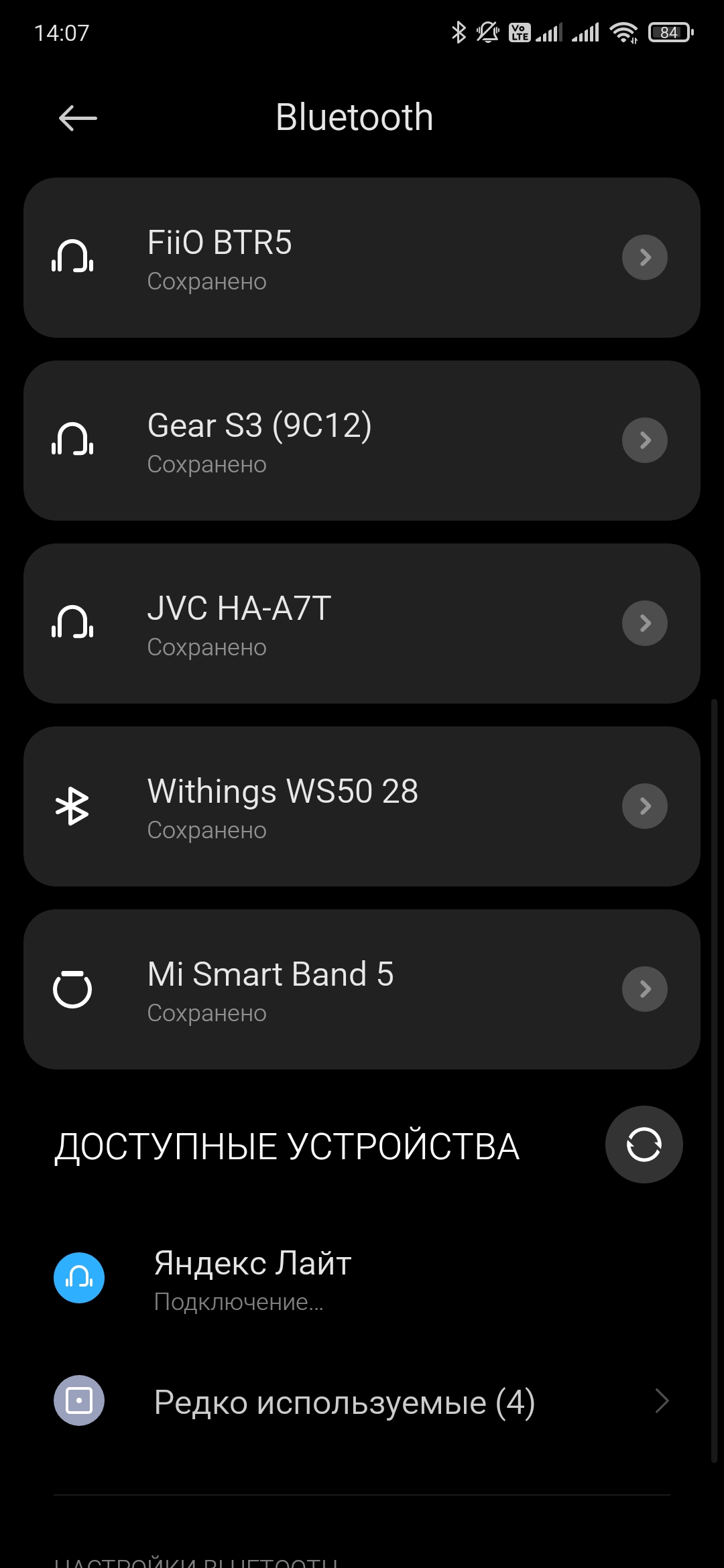Go back from Bluetooth settings
The width and height of the screenshot is (724, 1568).
tap(78, 119)
